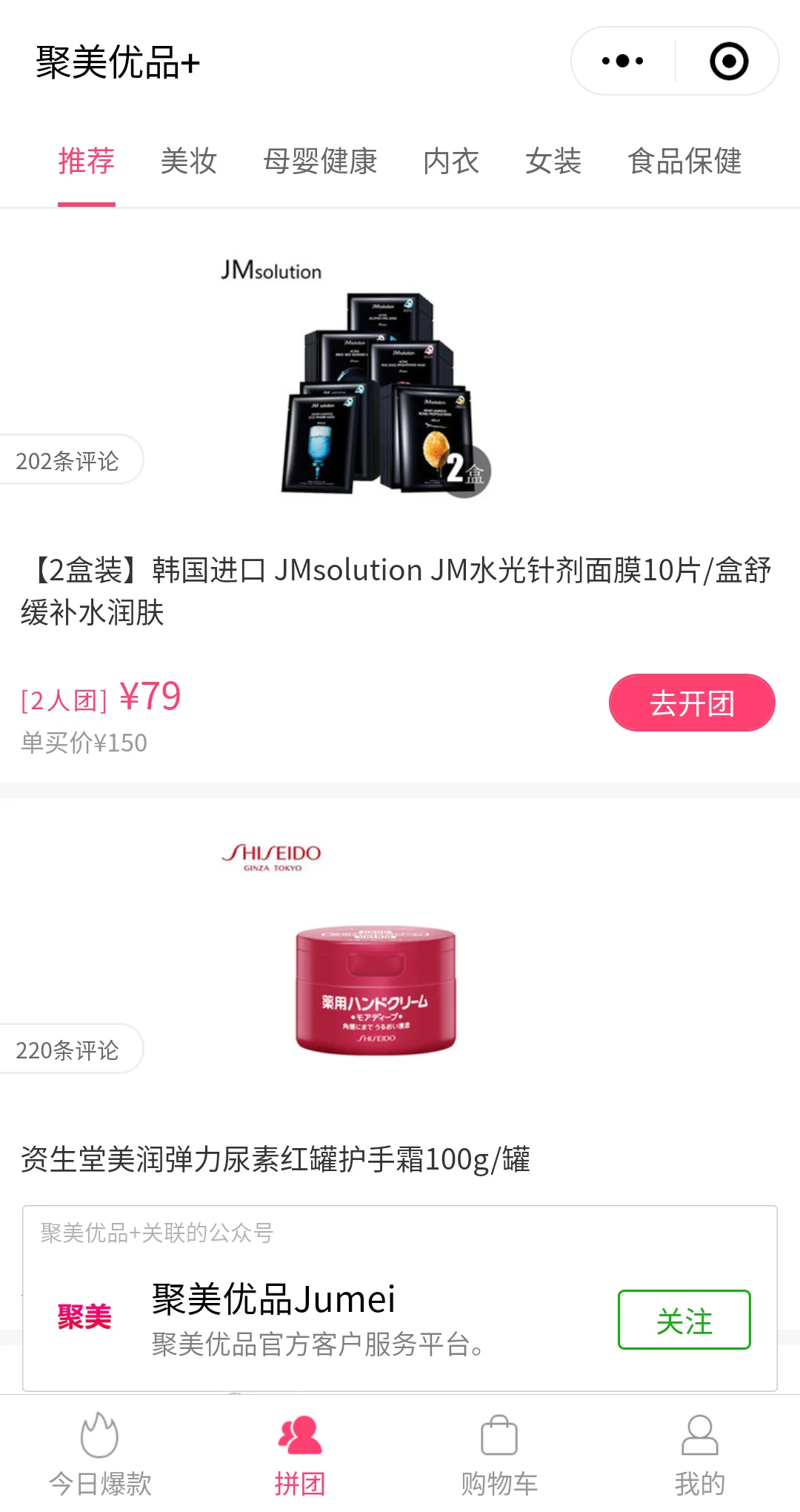This screenshot has width=800, height=1512.
Task: Open the mini program more options menu
Action: [x=622, y=61]
